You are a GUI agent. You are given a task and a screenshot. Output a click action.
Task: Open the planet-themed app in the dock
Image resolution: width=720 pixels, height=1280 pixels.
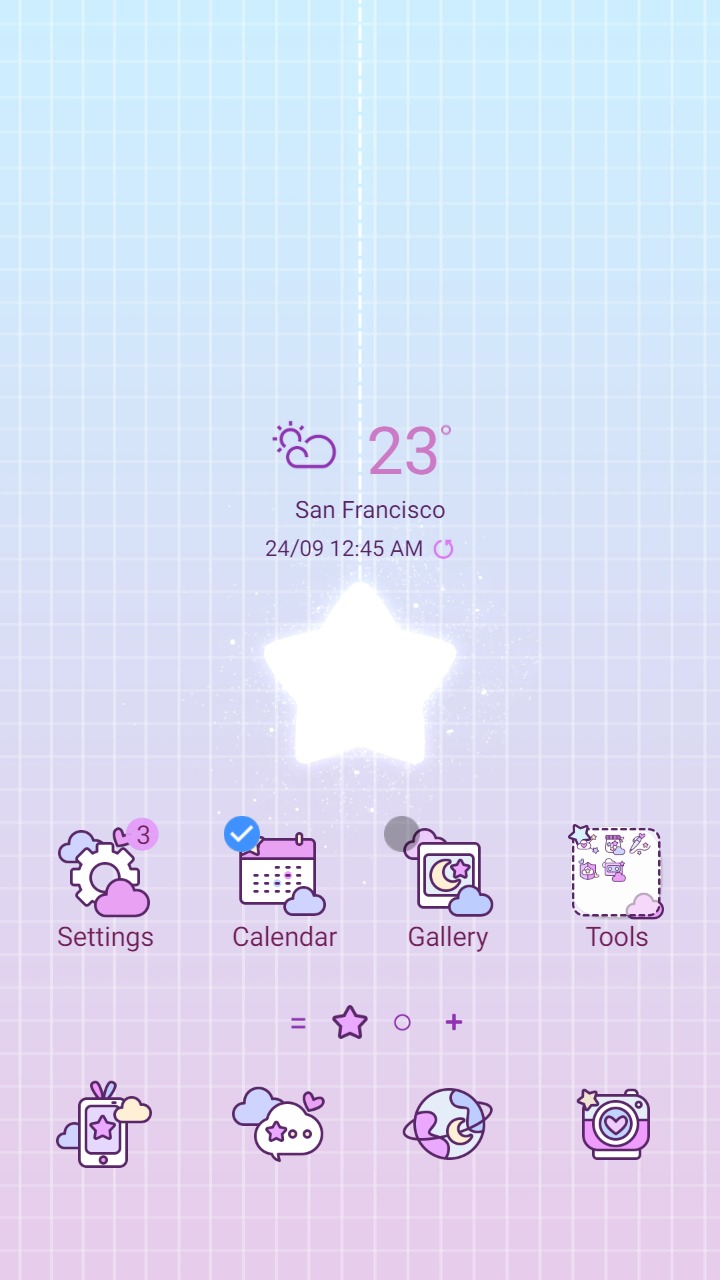coord(448,1124)
